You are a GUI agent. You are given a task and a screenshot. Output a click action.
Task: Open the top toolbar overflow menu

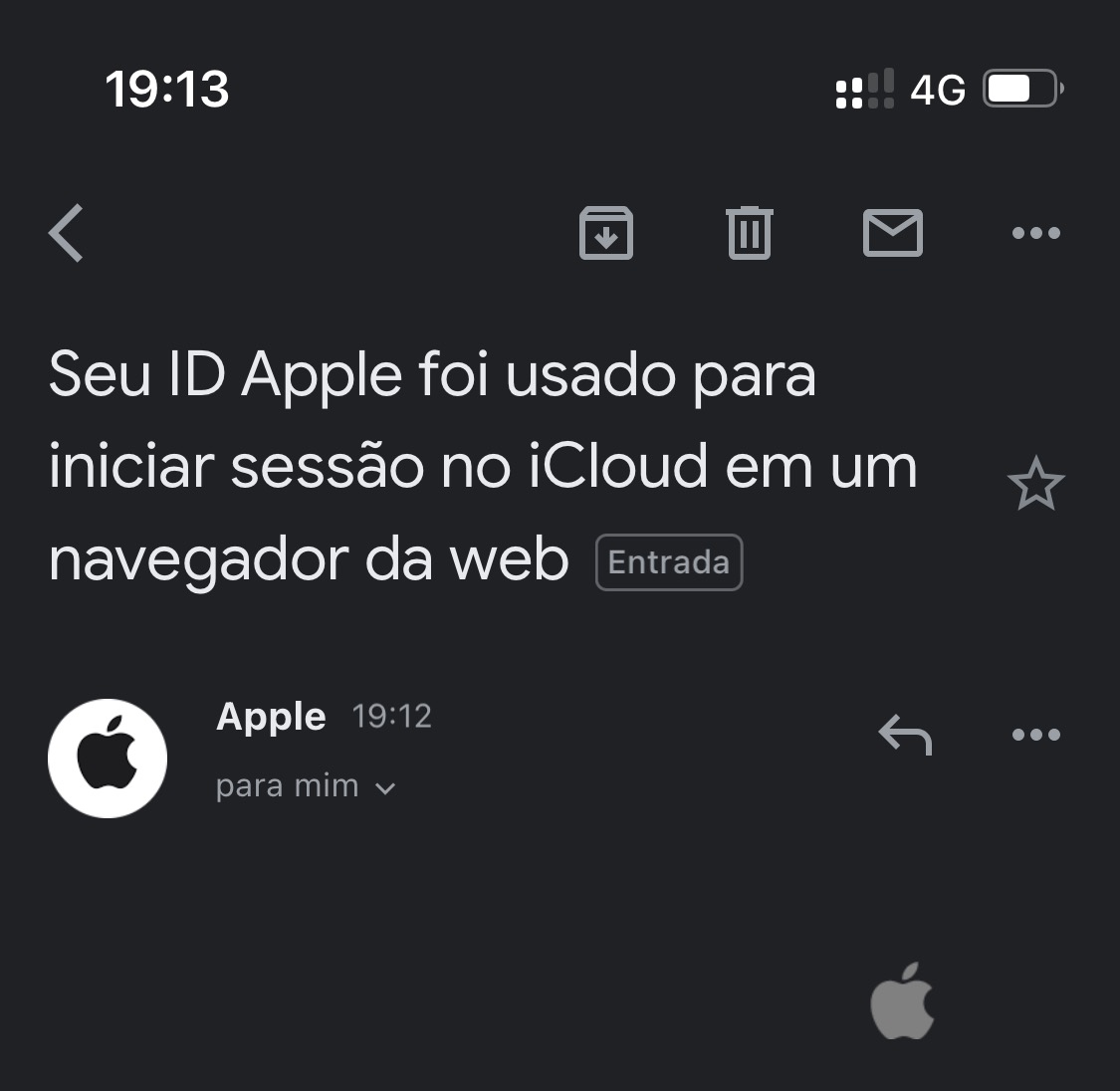[1035, 233]
